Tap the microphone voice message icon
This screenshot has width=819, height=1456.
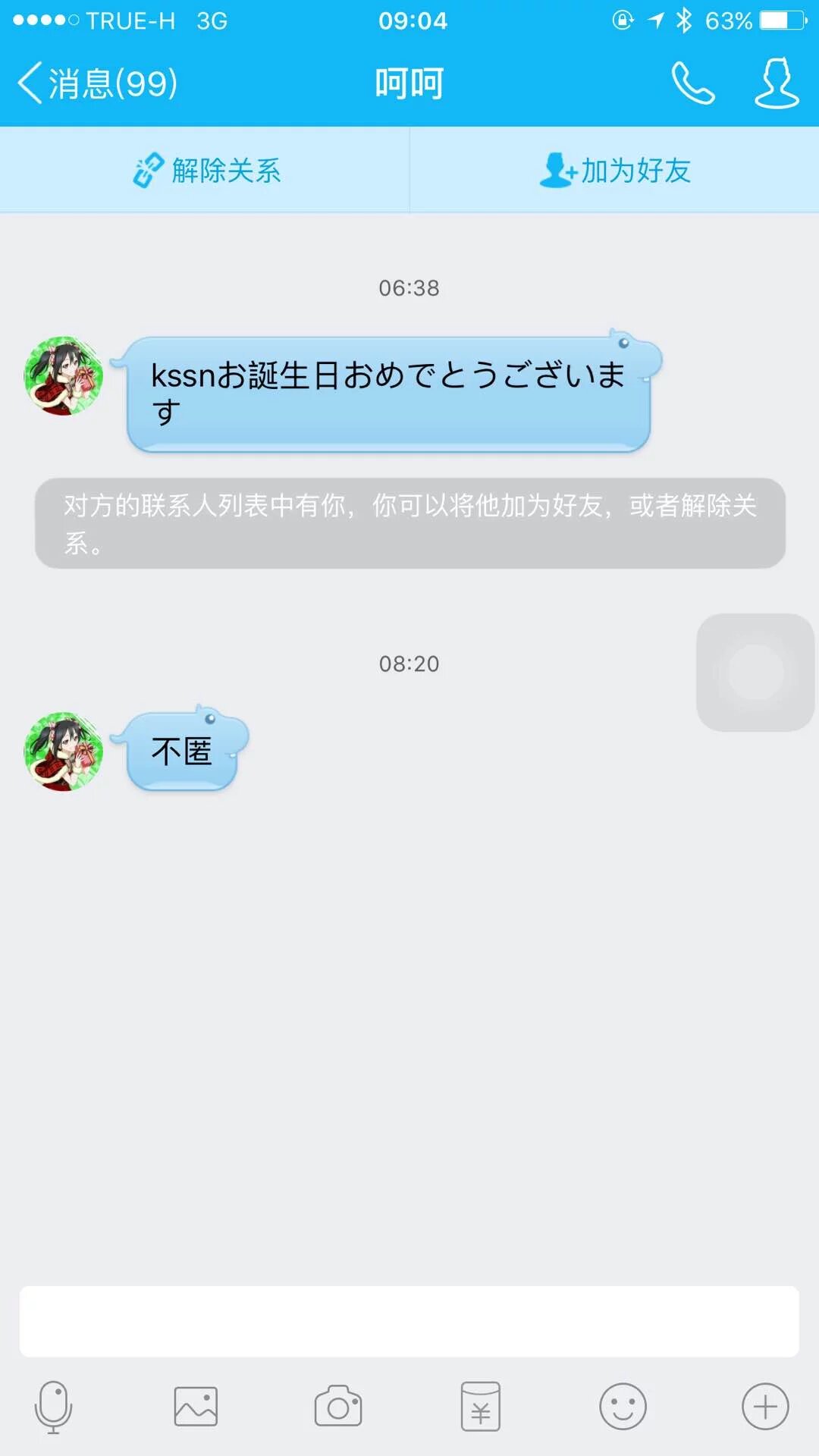tap(53, 1407)
